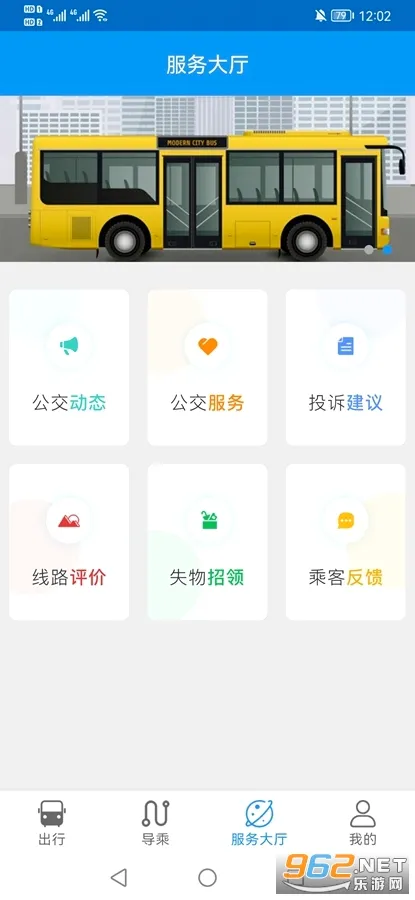Tap the system back button
415x900 pixels.
coord(119,877)
